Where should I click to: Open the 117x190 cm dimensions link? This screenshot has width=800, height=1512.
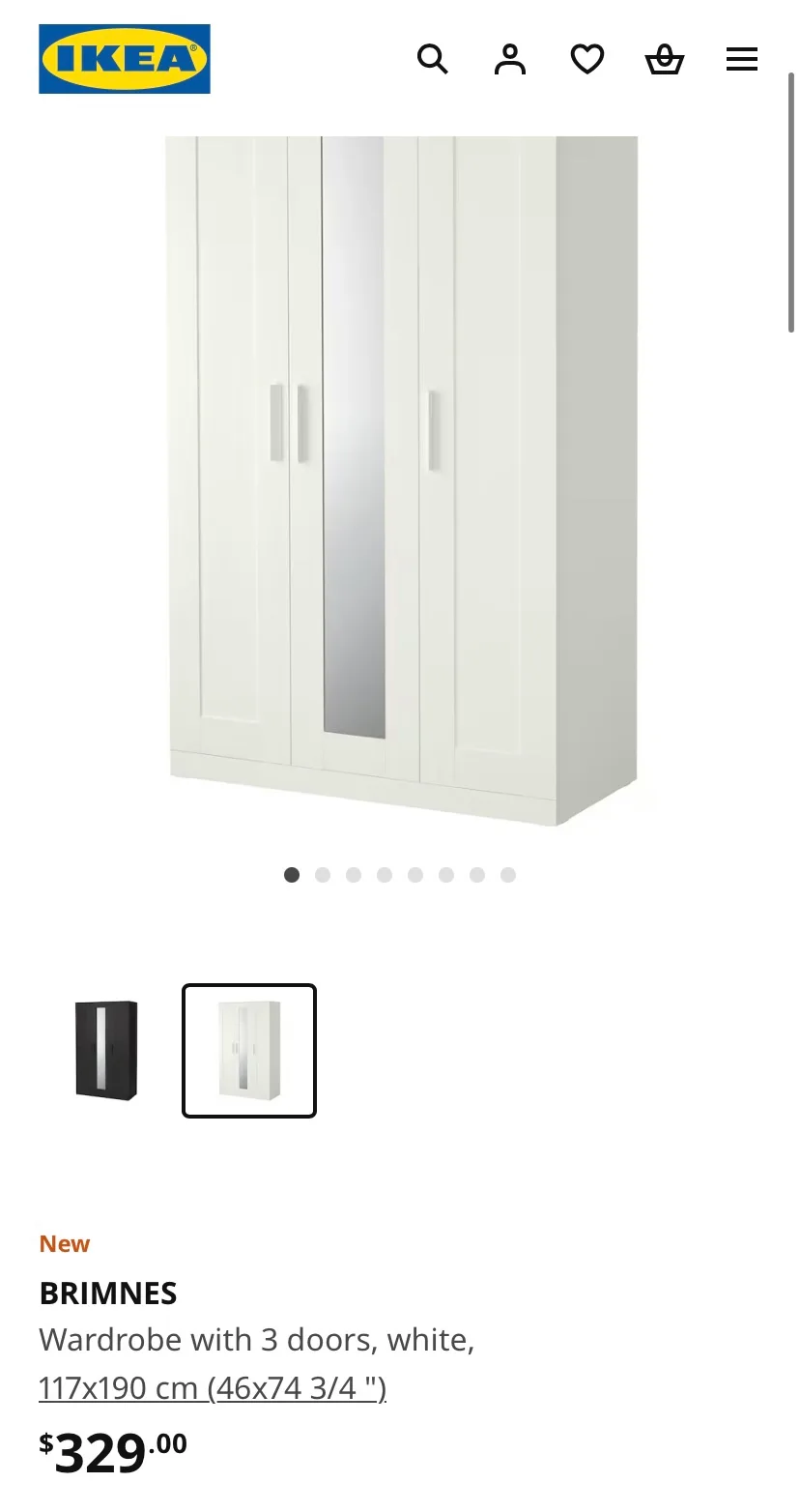pyautogui.click(x=212, y=1387)
